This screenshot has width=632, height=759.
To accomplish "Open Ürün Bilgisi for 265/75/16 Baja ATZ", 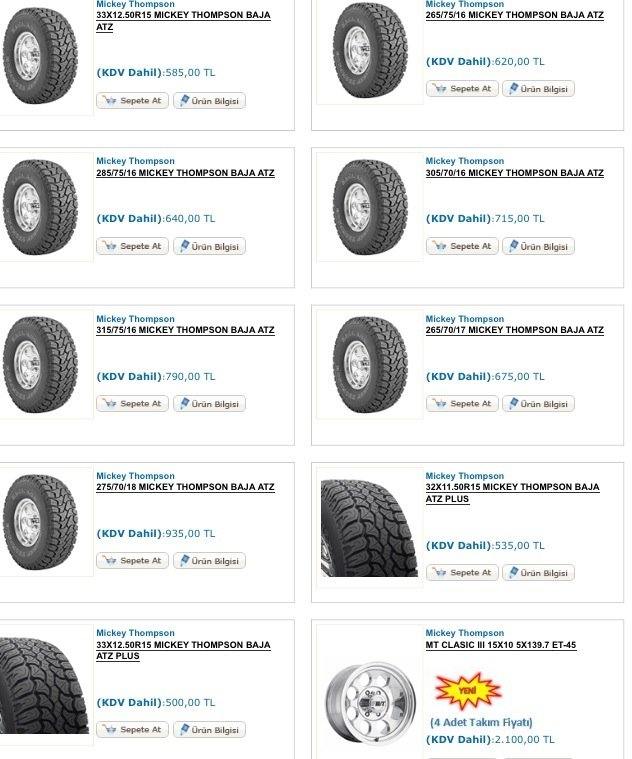I will (x=538, y=89).
